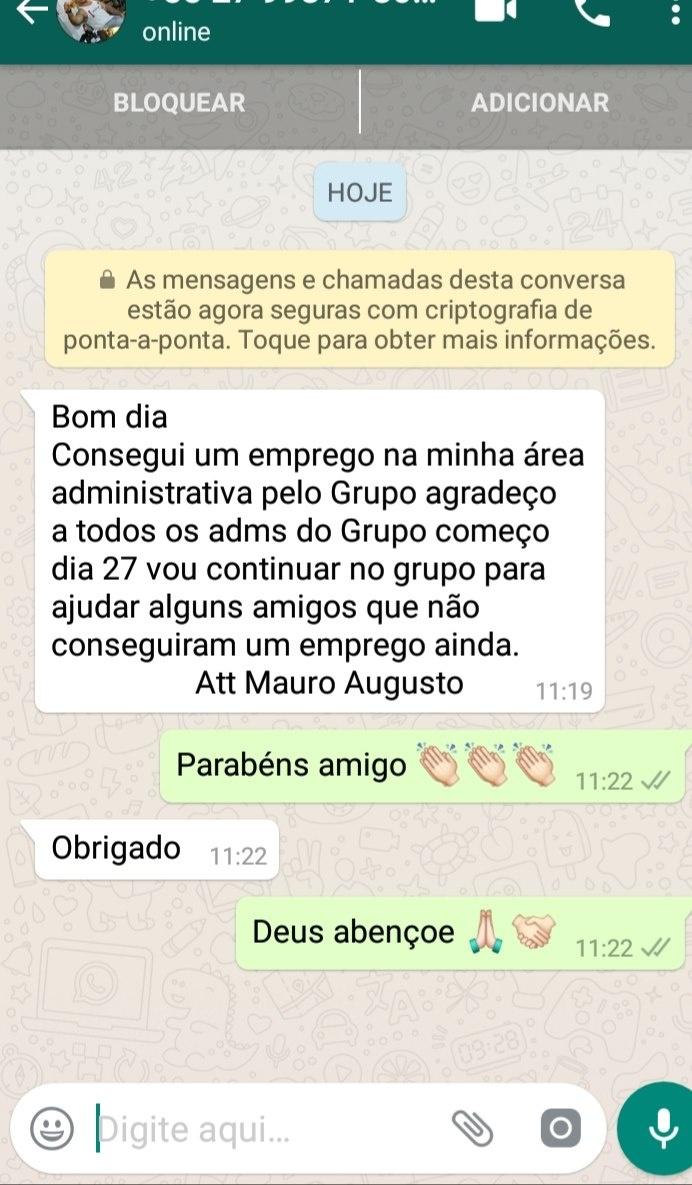Image resolution: width=692 pixels, height=1185 pixels.
Task: Open the three-dot overflow menu
Action: point(673,12)
